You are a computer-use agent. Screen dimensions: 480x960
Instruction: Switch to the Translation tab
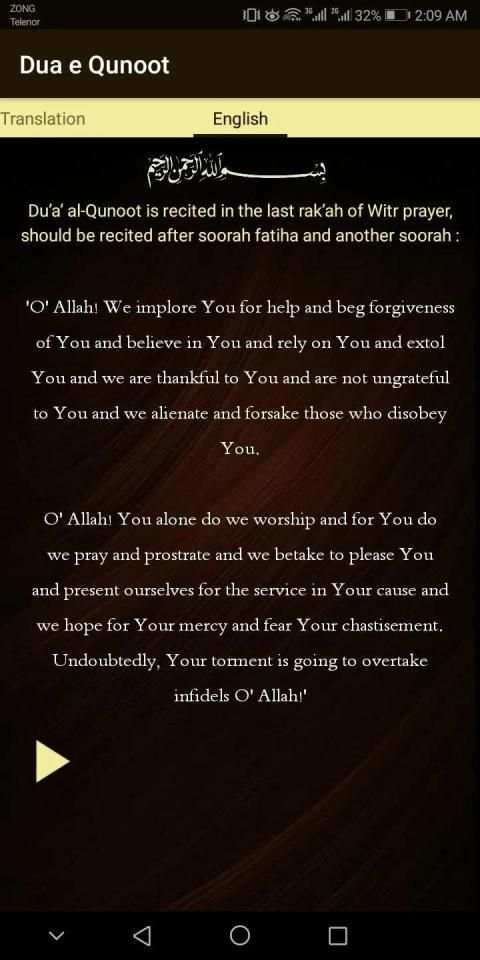click(x=43, y=119)
